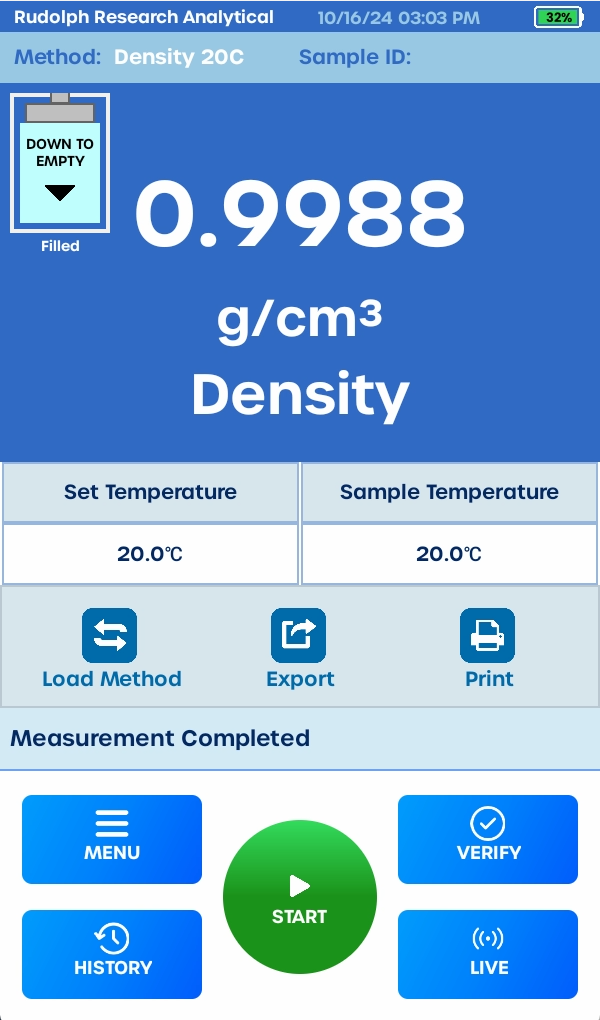Open the MENU button
Image resolution: width=600 pixels, height=1020 pixels.
[112, 839]
